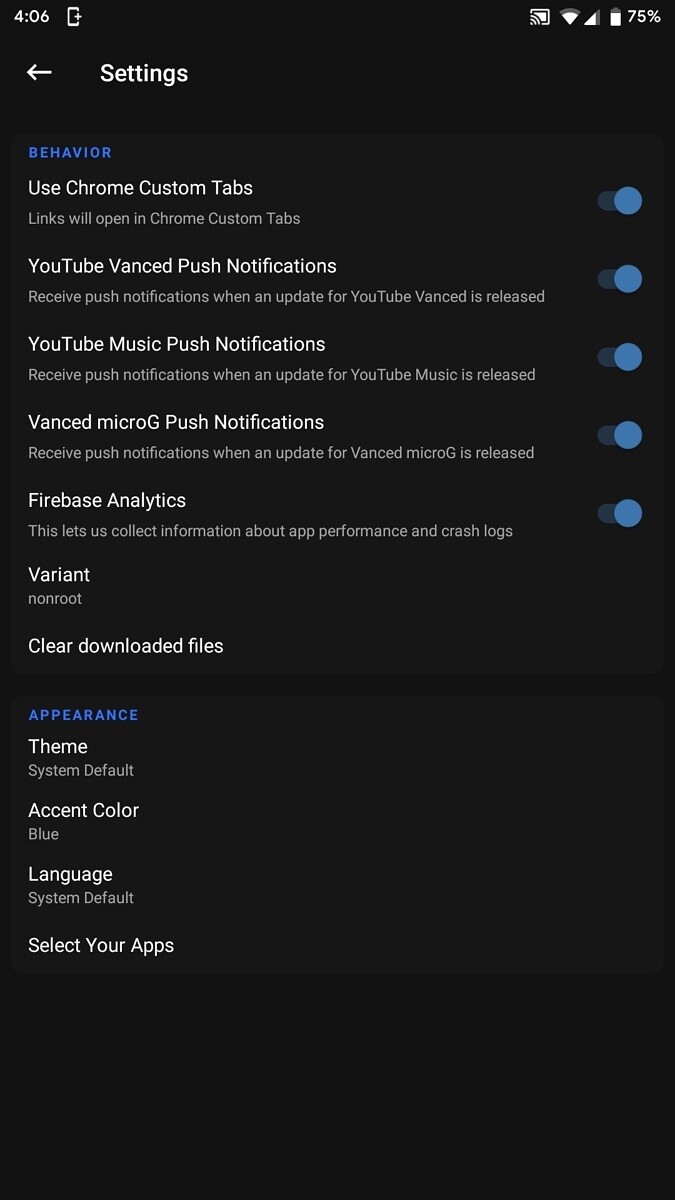Turn off YouTube Music Push Notifications
The height and width of the screenshot is (1200, 675).
click(620, 357)
